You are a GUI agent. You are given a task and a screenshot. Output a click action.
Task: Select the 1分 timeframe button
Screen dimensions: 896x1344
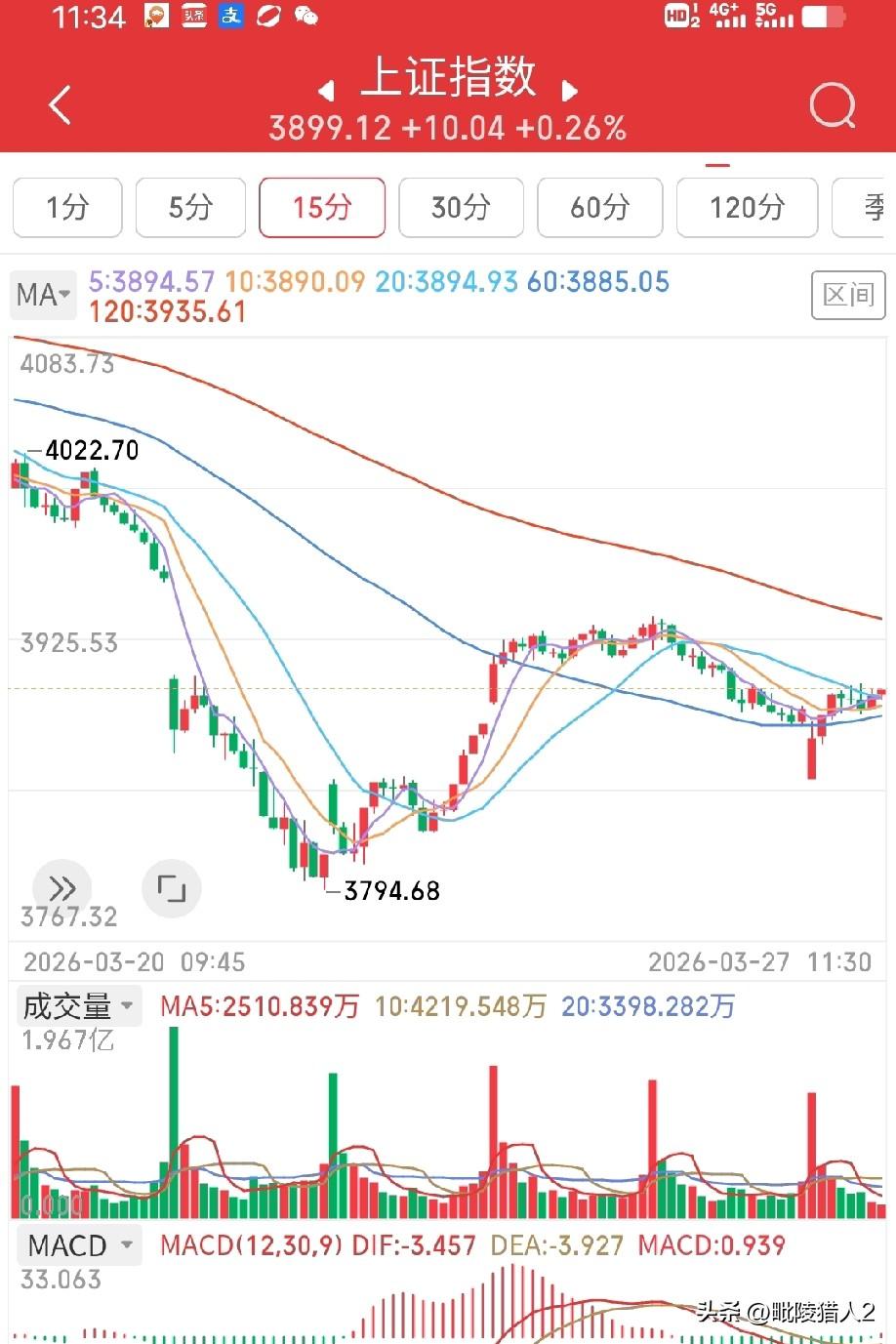coord(66,208)
